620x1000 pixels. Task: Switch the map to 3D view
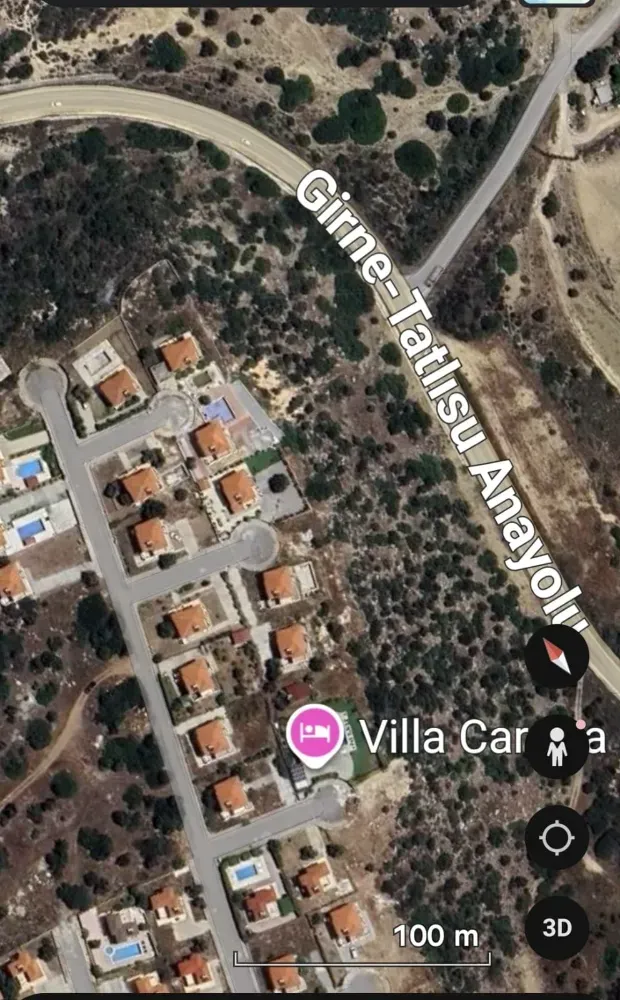[x=557, y=927]
